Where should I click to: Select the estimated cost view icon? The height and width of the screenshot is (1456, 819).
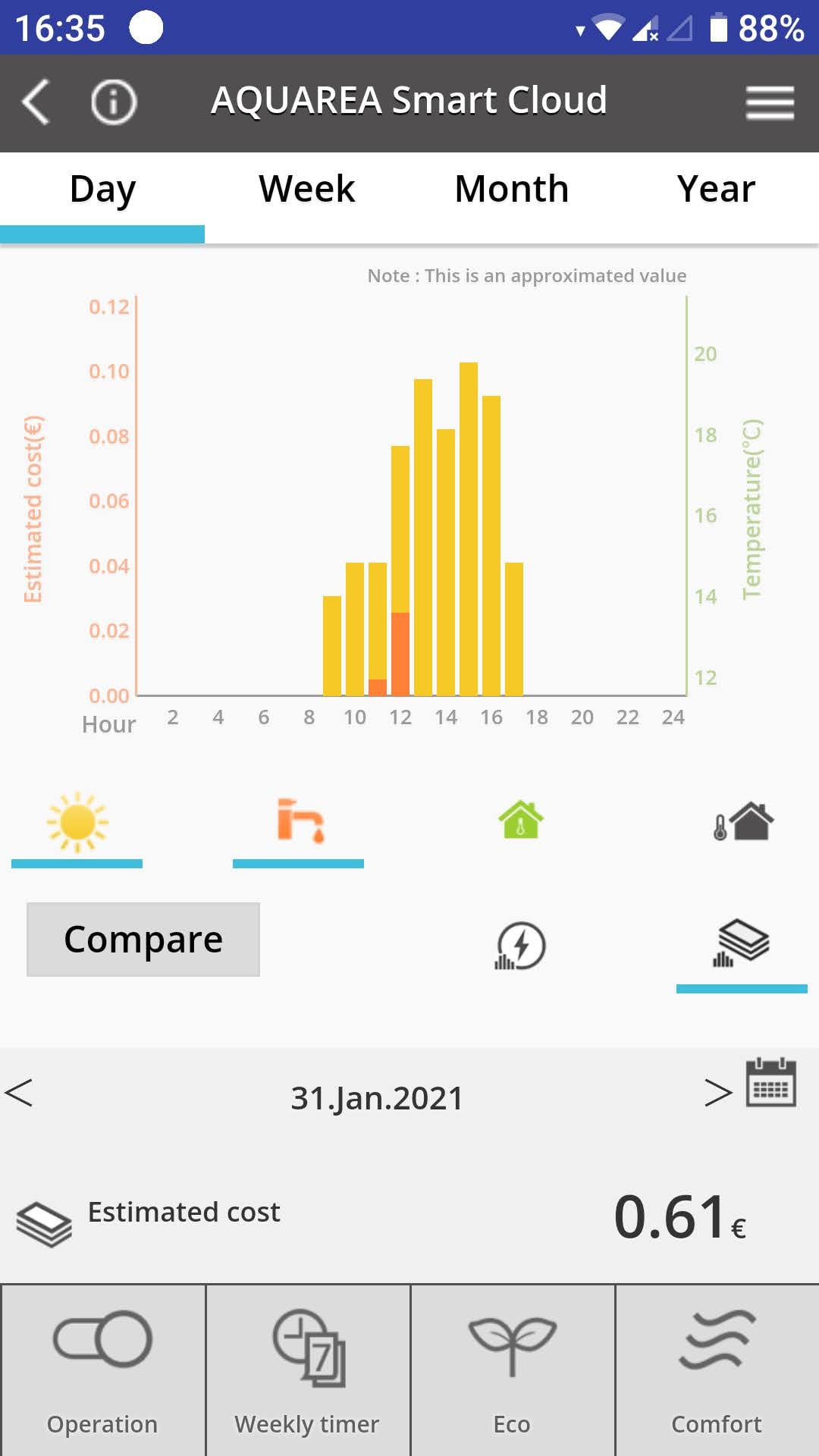pyautogui.click(x=742, y=944)
